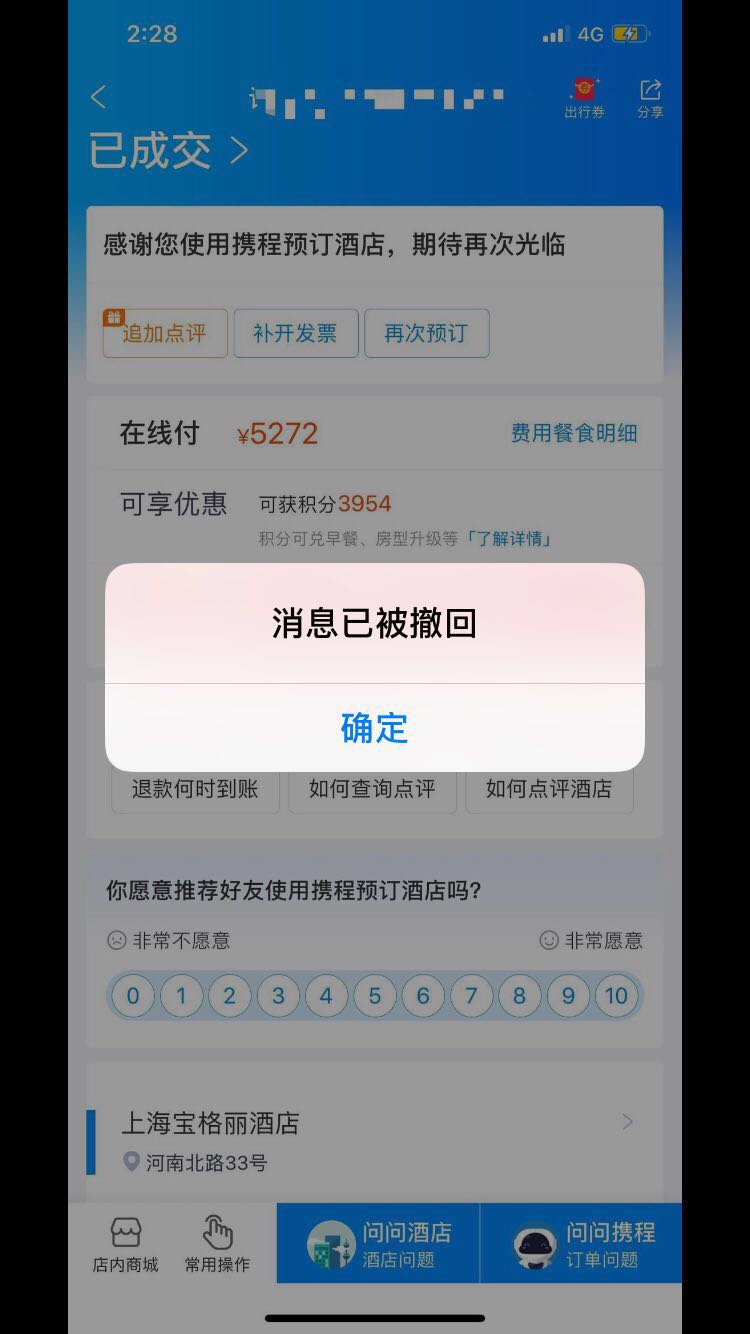This screenshot has width=750, height=1334.
Task: Rate recommendation score 10
Action: [616, 996]
